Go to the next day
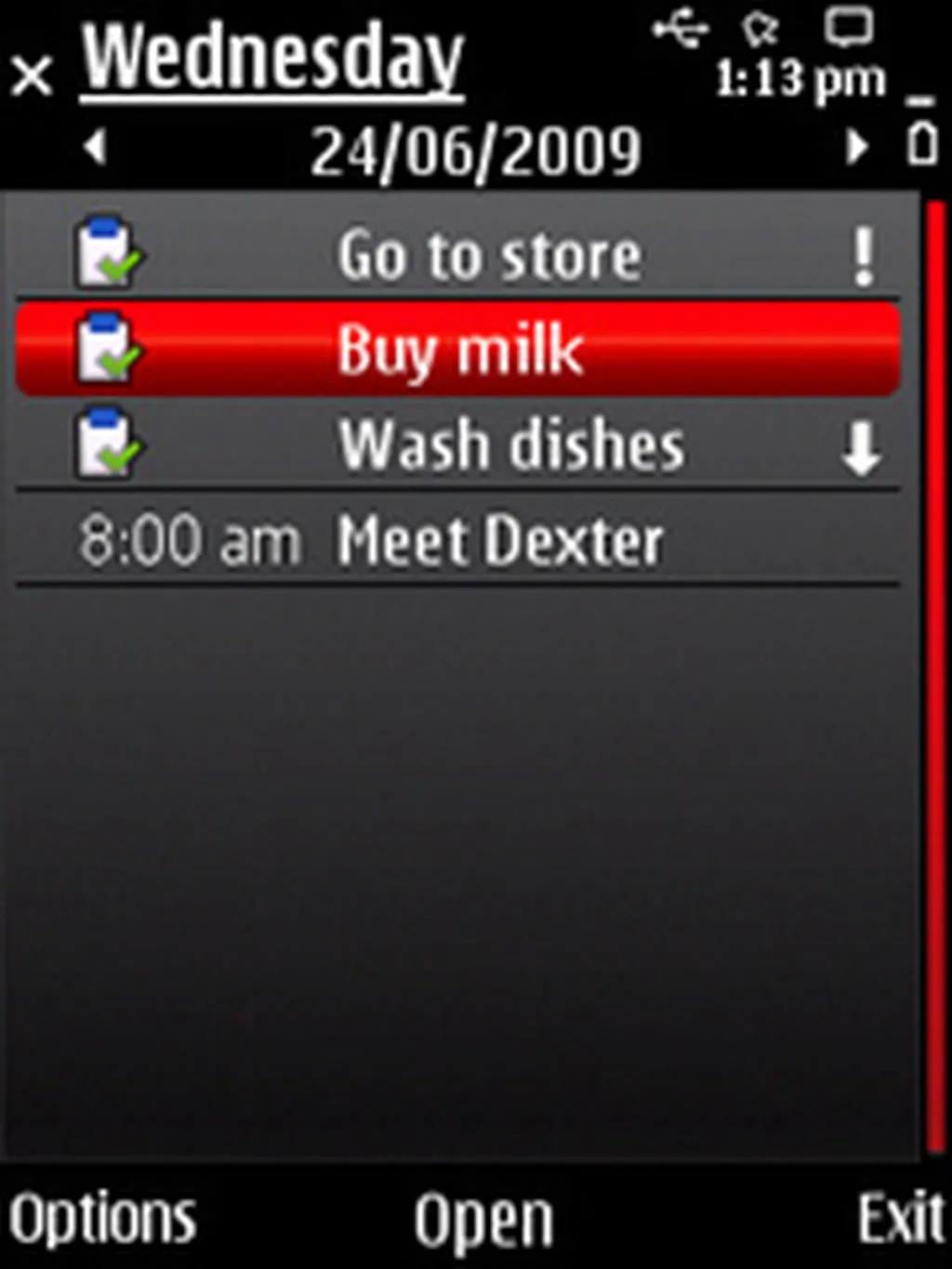Screen dimensions: 952x1269 (x=856, y=148)
